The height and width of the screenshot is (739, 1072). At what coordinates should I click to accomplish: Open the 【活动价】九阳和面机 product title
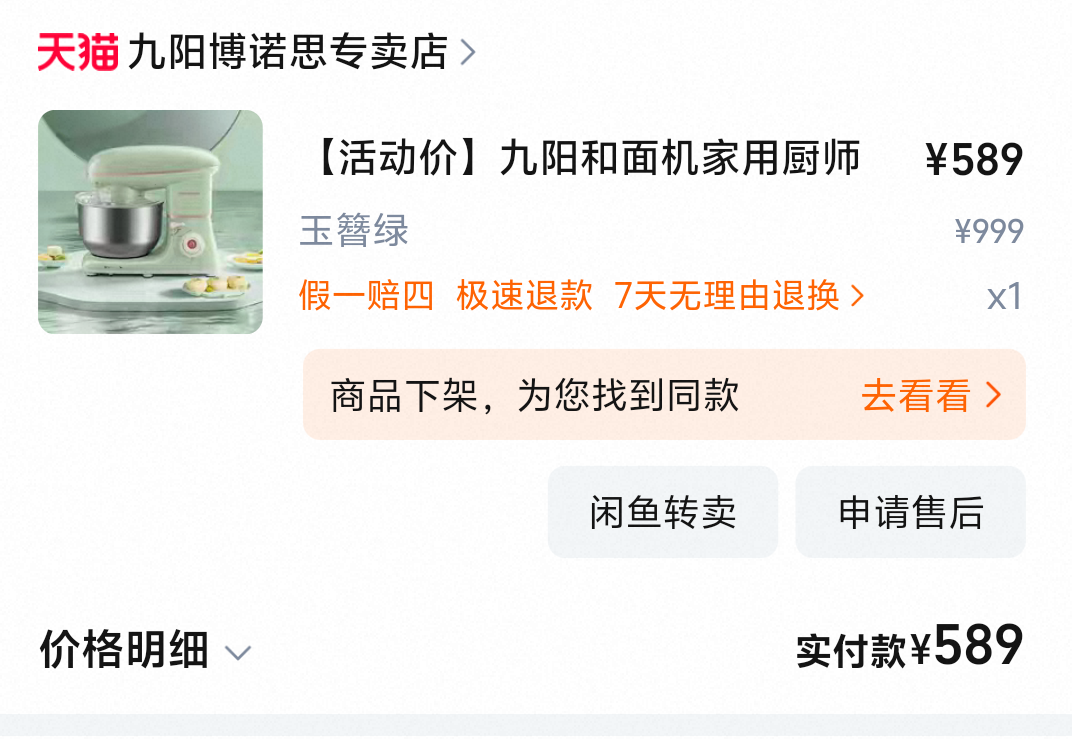coord(586,160)
